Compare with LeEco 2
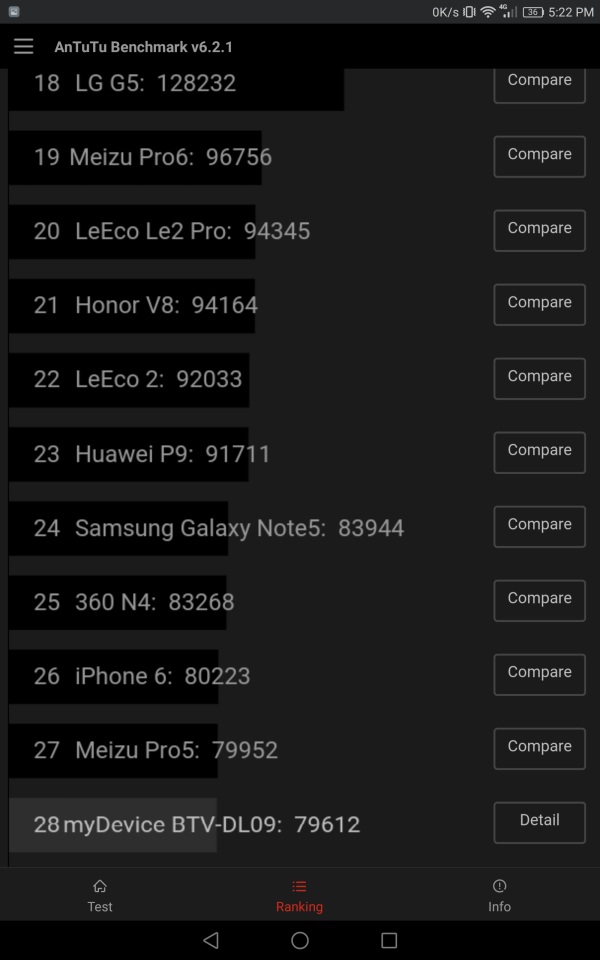This screenshot has width=600, height=960. click(x=539, y=379)
